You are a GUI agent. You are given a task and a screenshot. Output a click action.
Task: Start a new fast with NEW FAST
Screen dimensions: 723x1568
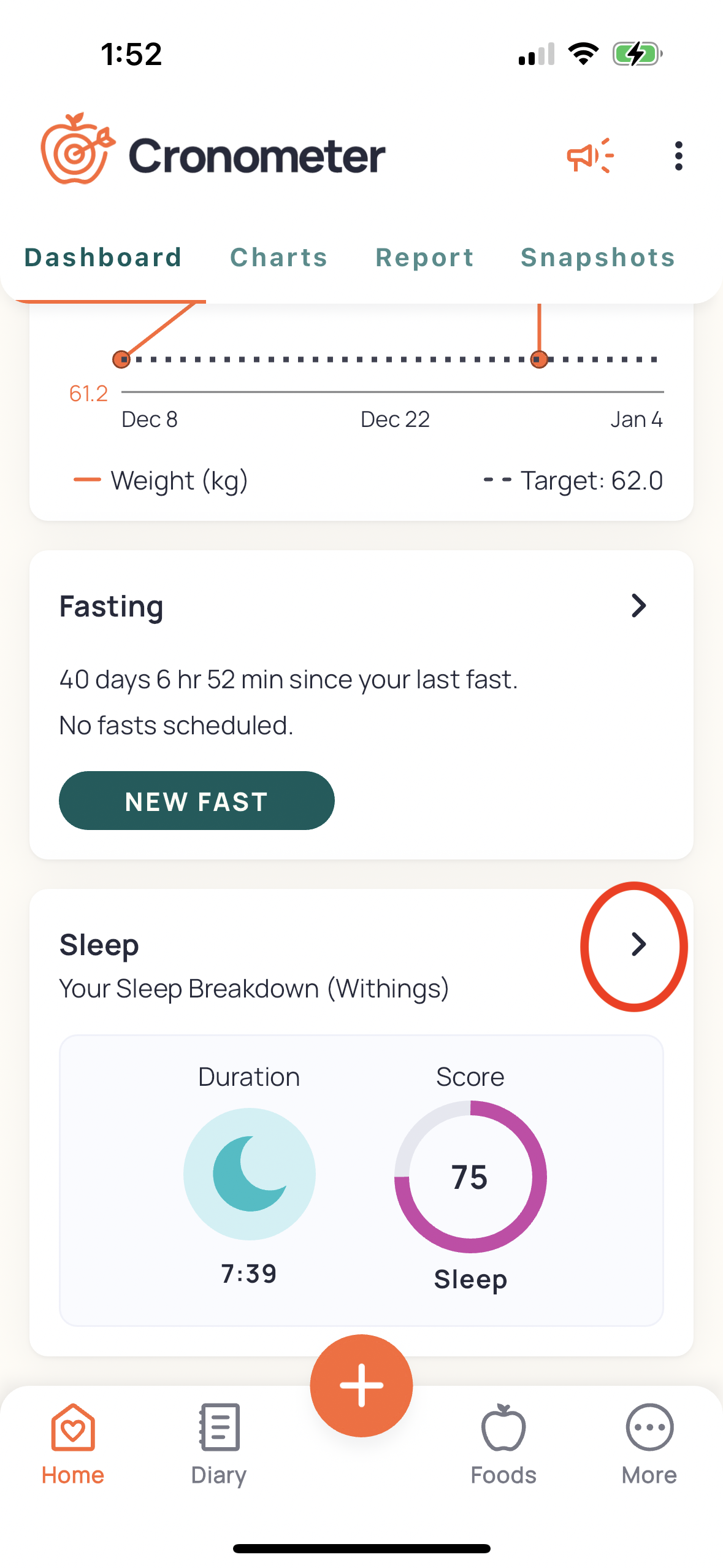tap(197, 801)
